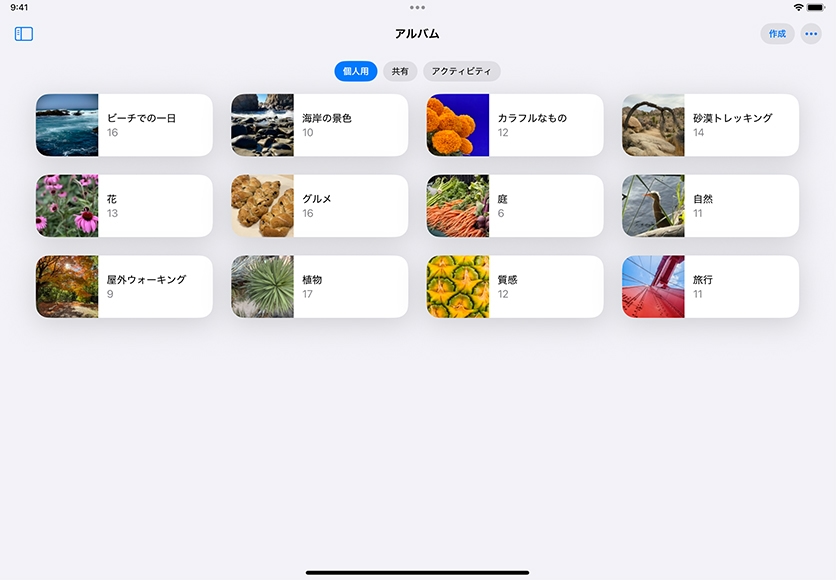
Task: Open the 庭 album
Action: tap(515, 206)
